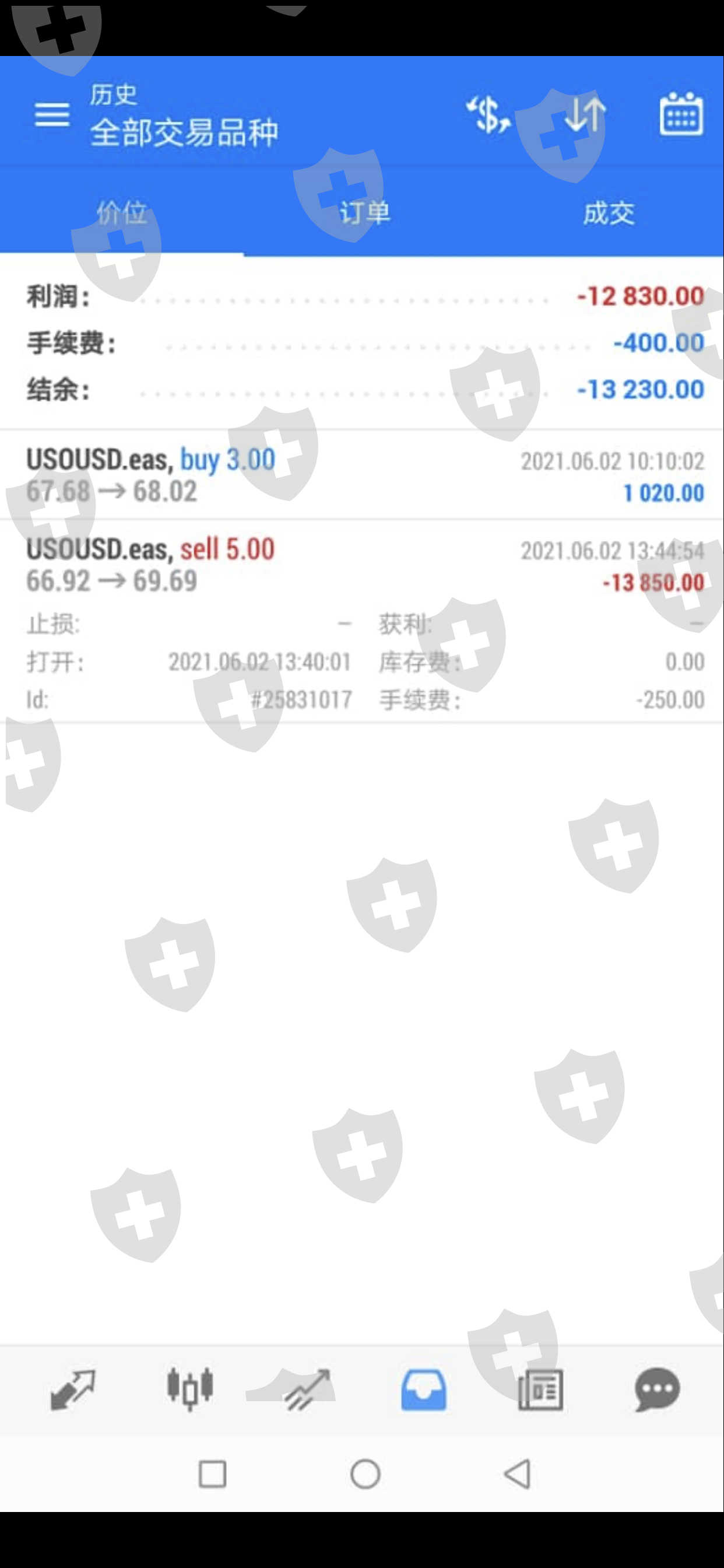Go back with the system back button
The height and width of the screenshot is (1568, 724).
click(518, 1474)
